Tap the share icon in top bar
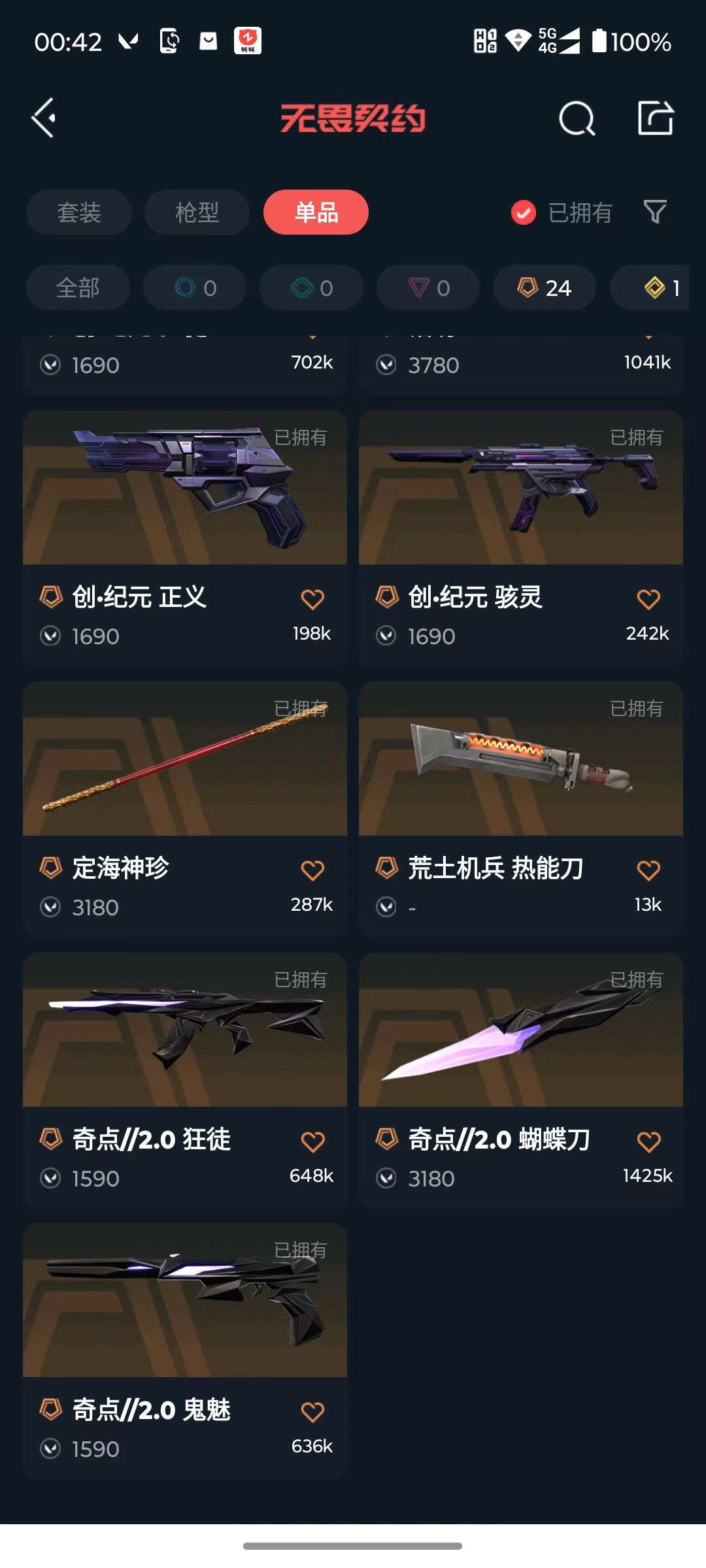The image size is (706, 1568). [x=656, y=118]
